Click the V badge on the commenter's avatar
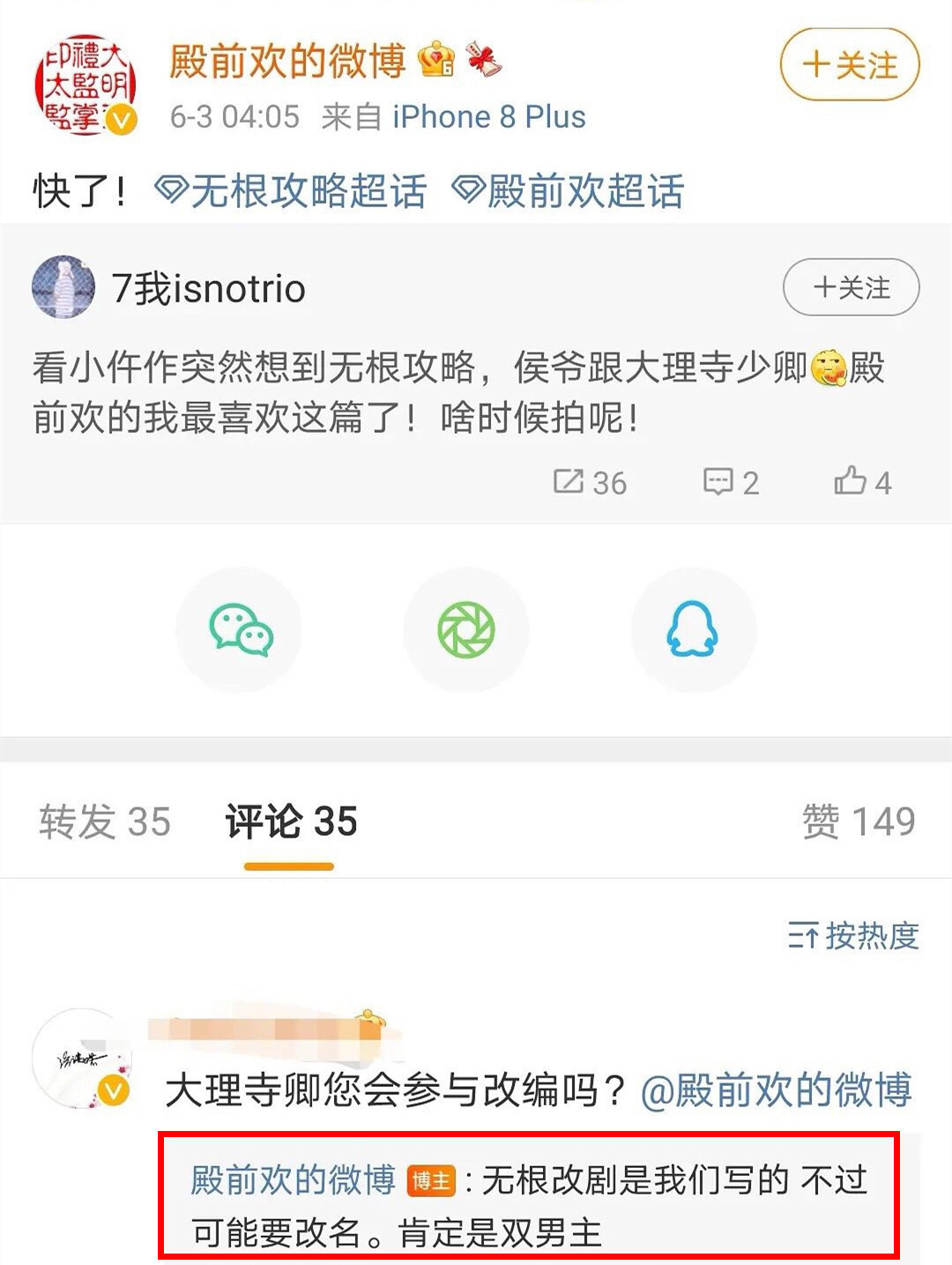952x1265 pixels. tap(112, 1090)
